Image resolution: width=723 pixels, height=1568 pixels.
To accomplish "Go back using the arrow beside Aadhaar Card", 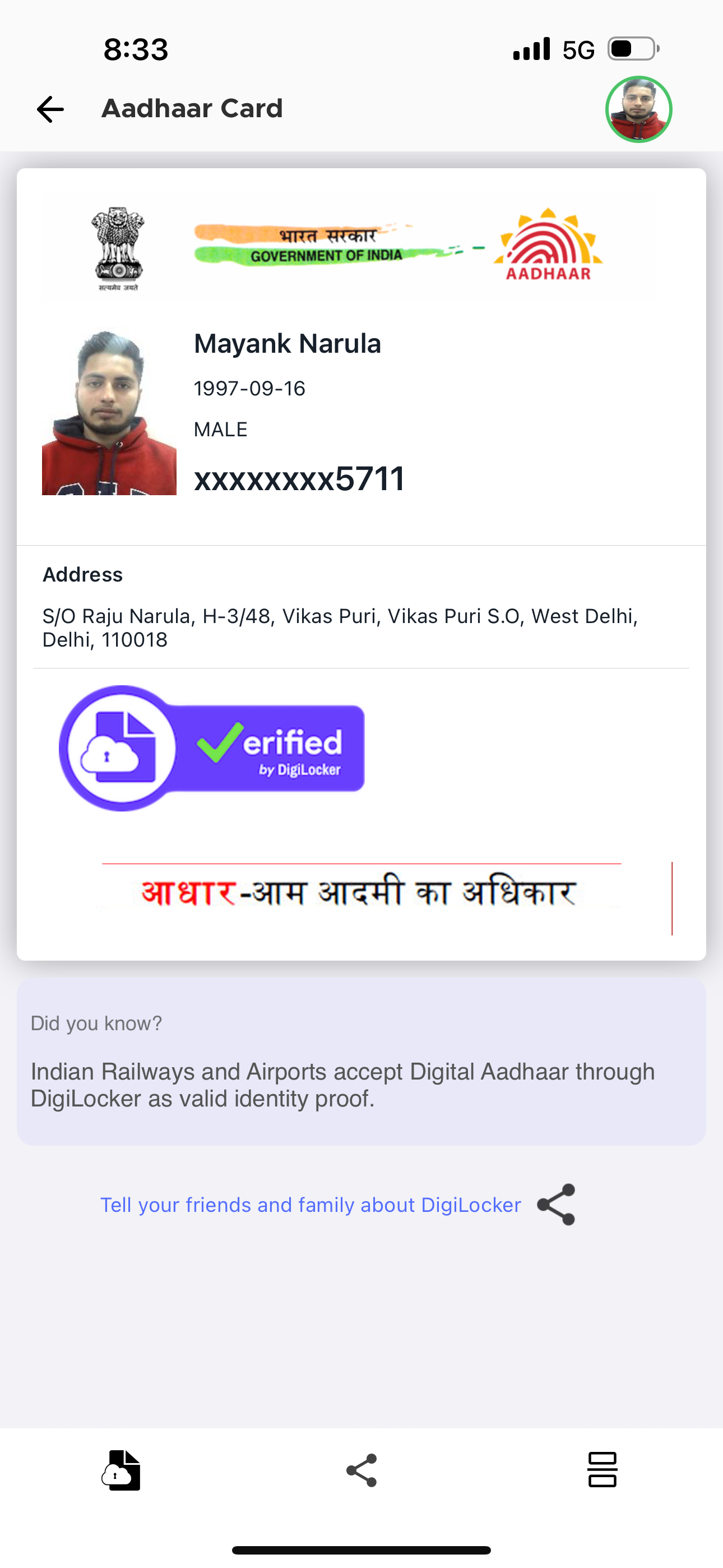I will coord(50,109).
